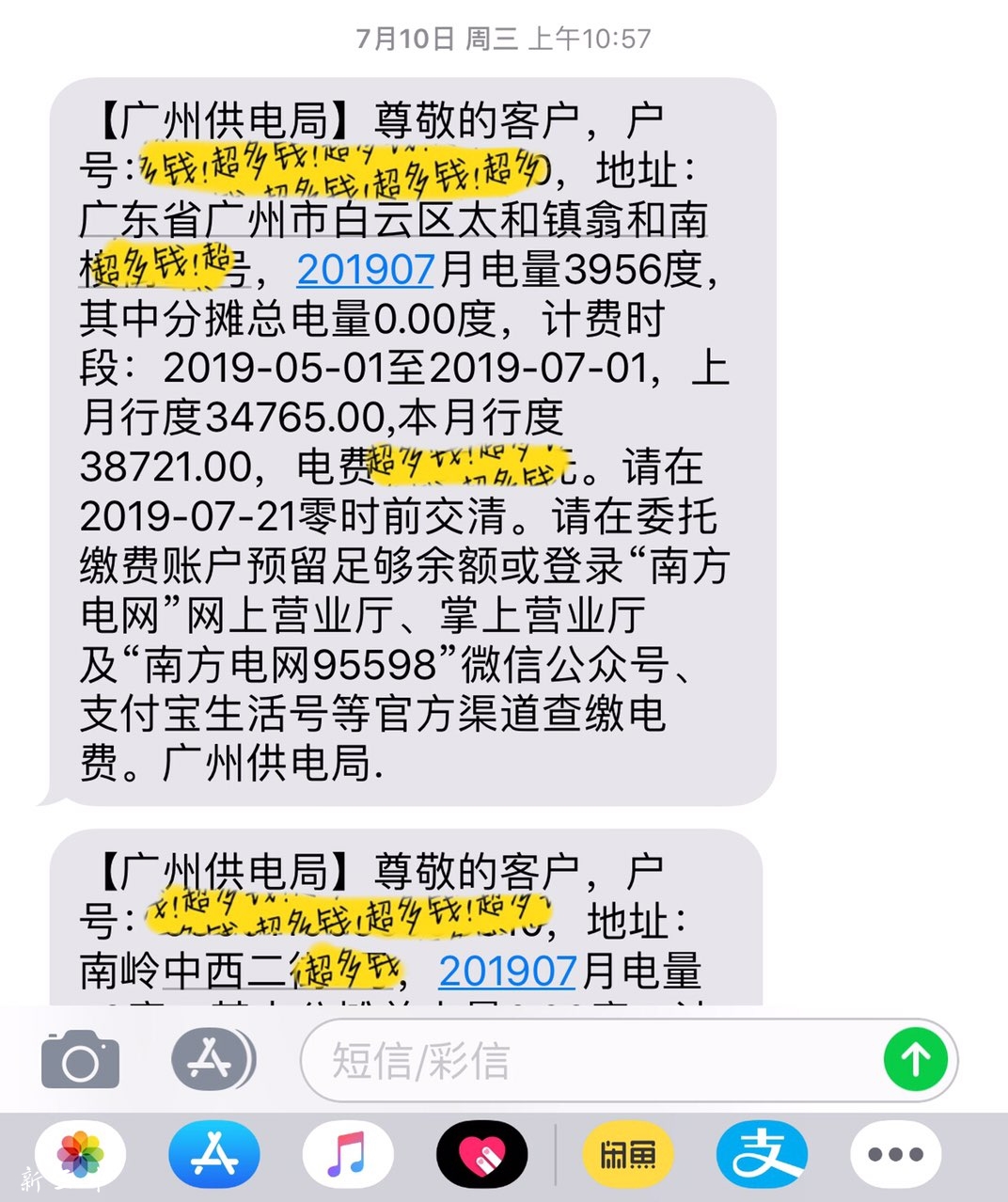
Task: Open the Alipay (支付宝) app icon
Action: click(760, 1153)
